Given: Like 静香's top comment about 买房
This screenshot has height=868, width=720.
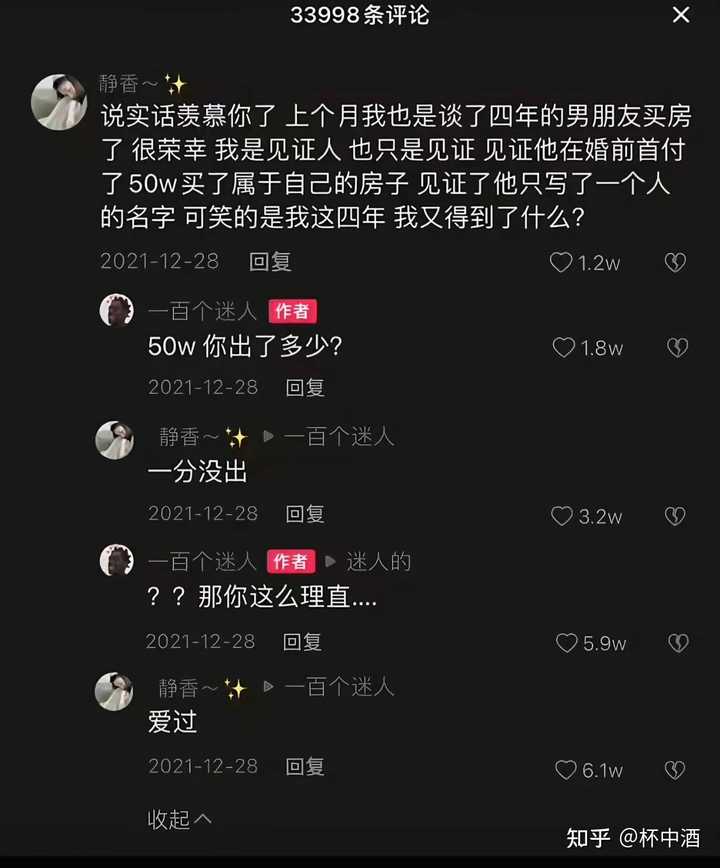Looking at the screenshot, I should click(562, 262).
